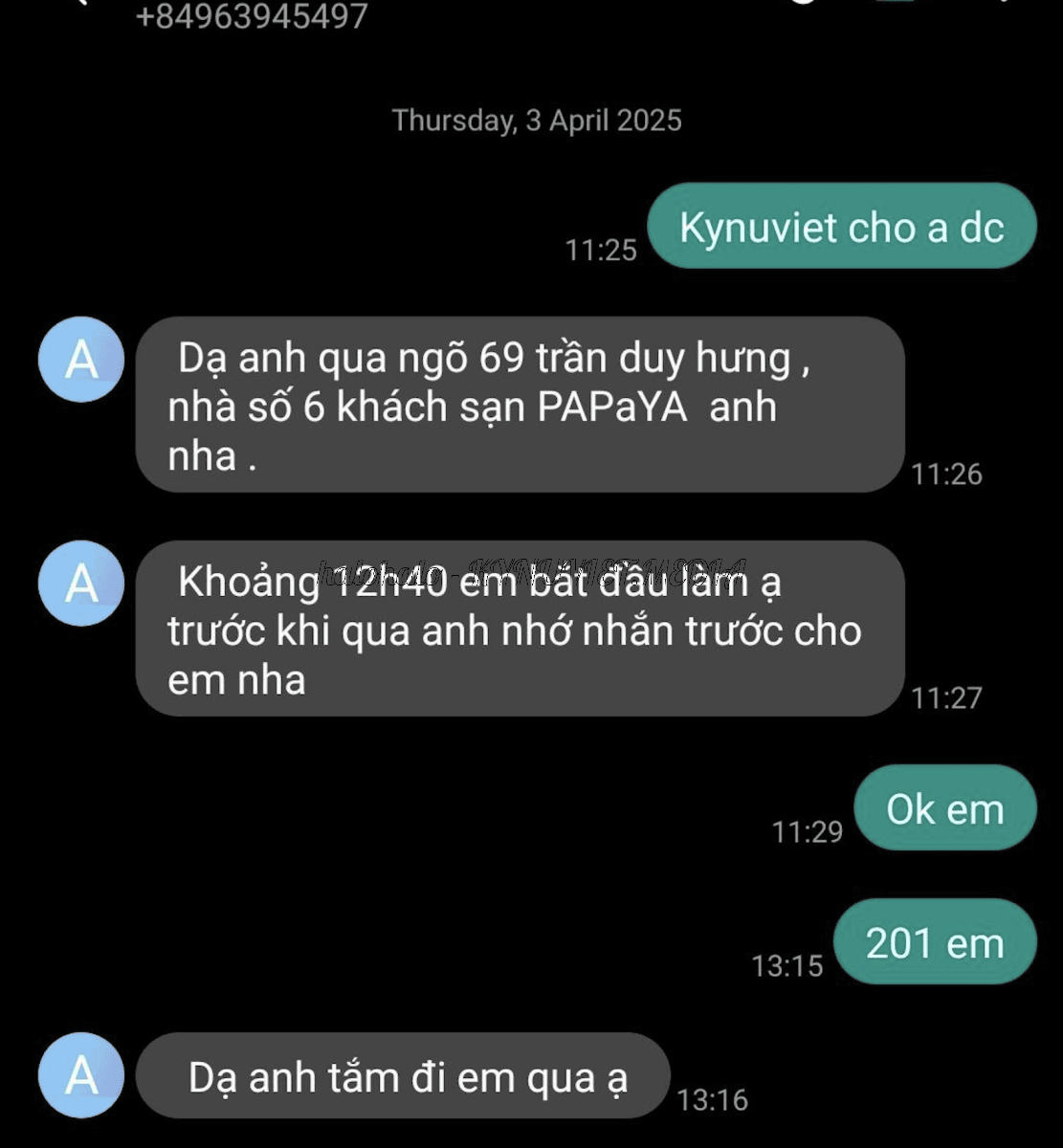1063x1148 pixels.
Task: Tap the 11:25 timestamp
Action: 603,249
